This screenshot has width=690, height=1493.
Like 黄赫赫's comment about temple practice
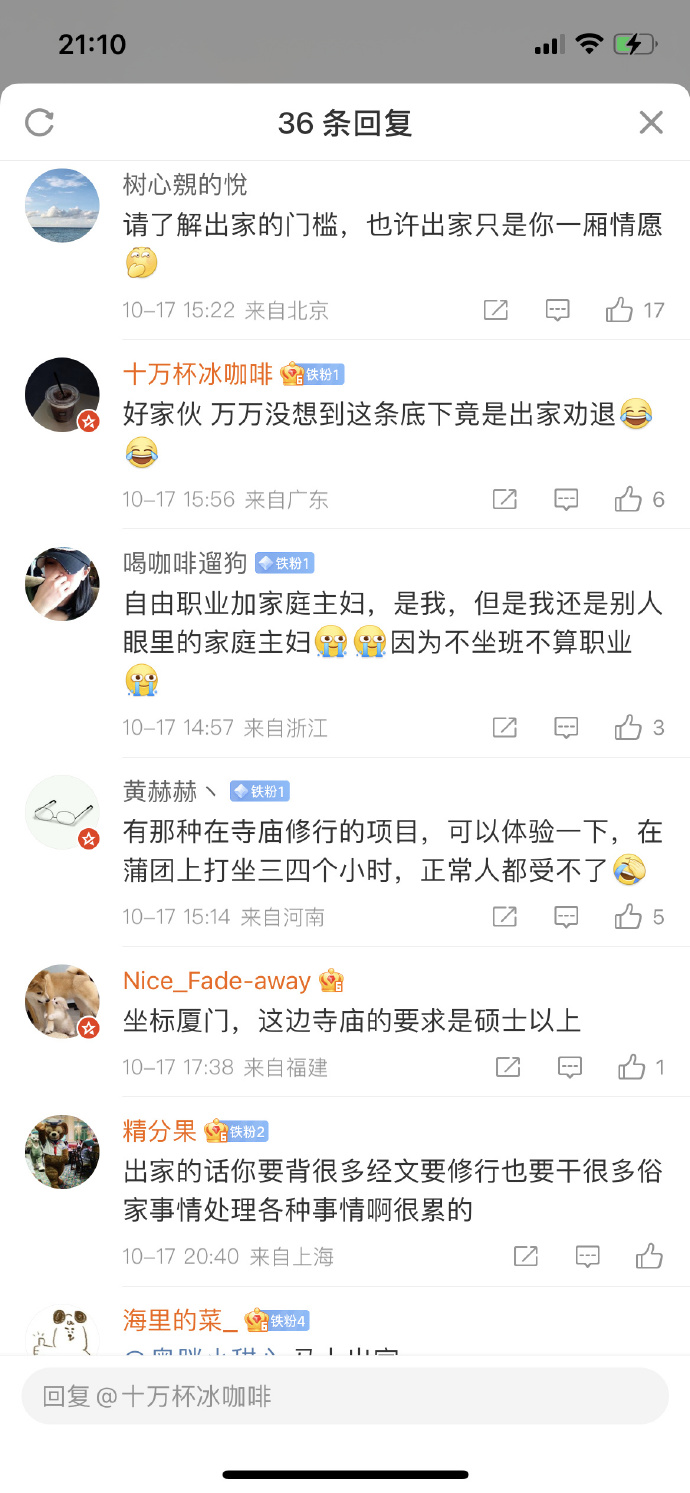pos(628,916)
